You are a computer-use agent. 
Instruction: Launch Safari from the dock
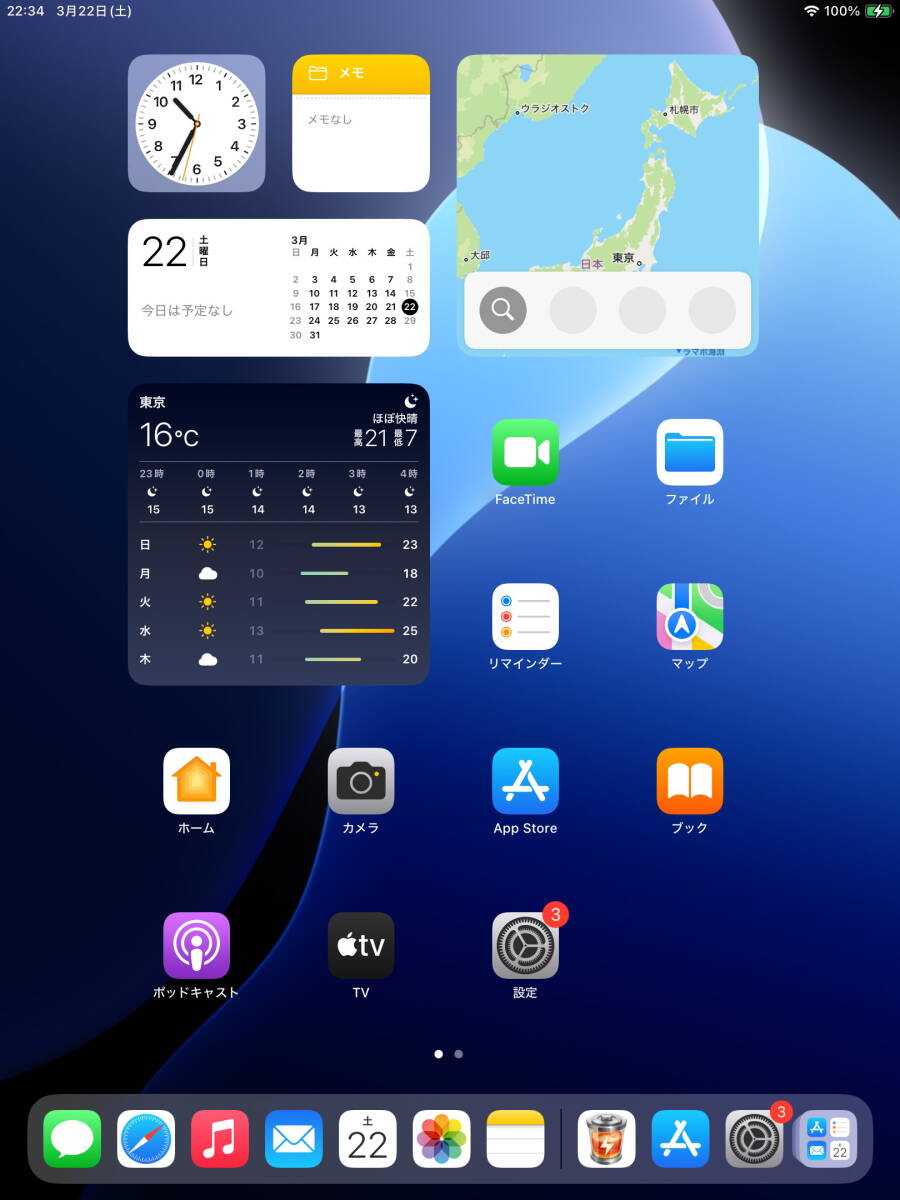[x=146, y=1139]
